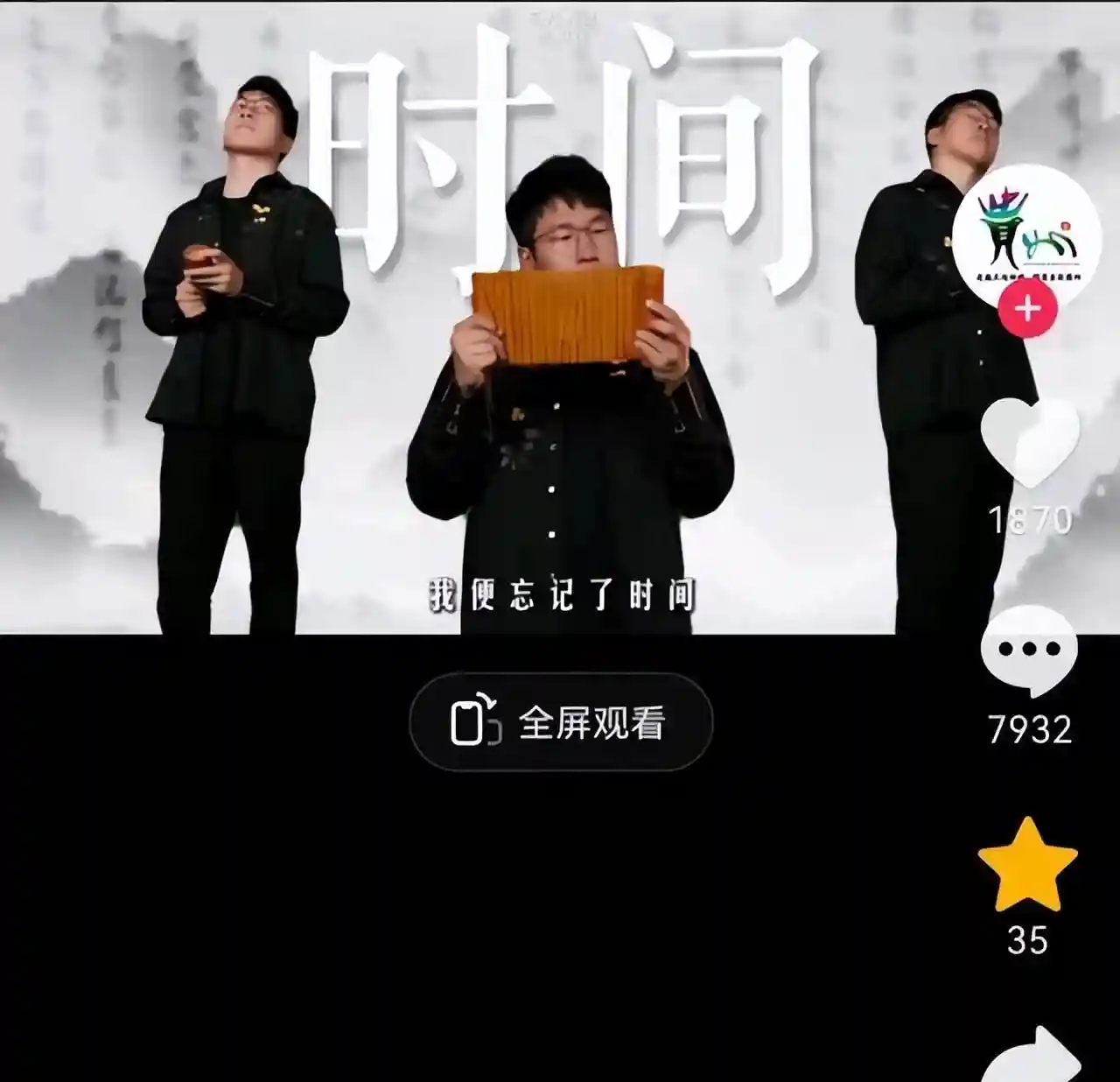Open the comments section
Screen dimensions: 1120x1082
tap(1029, 650)
